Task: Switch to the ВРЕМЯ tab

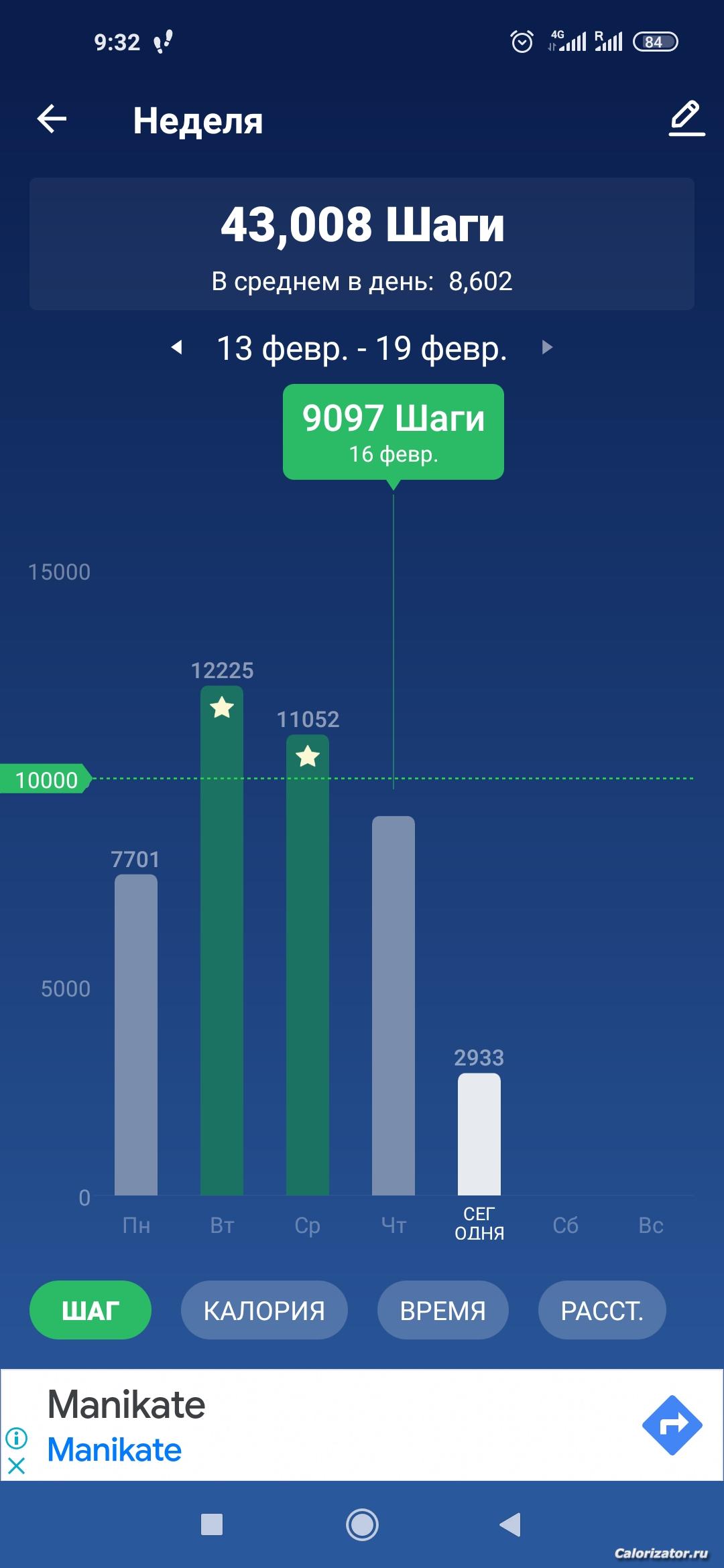Action: (x=442, y=1311)
